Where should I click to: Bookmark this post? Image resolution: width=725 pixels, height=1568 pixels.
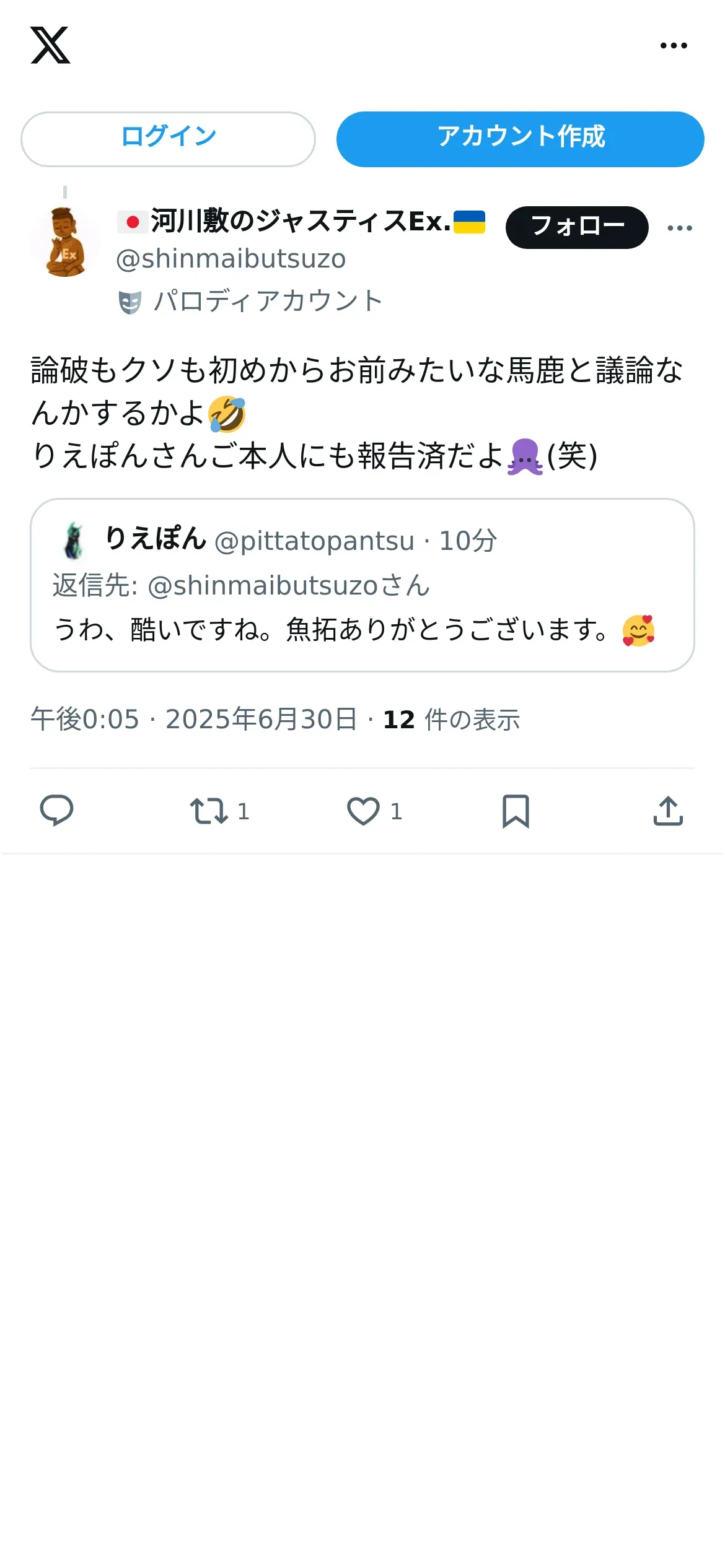(x=516, y=811)
